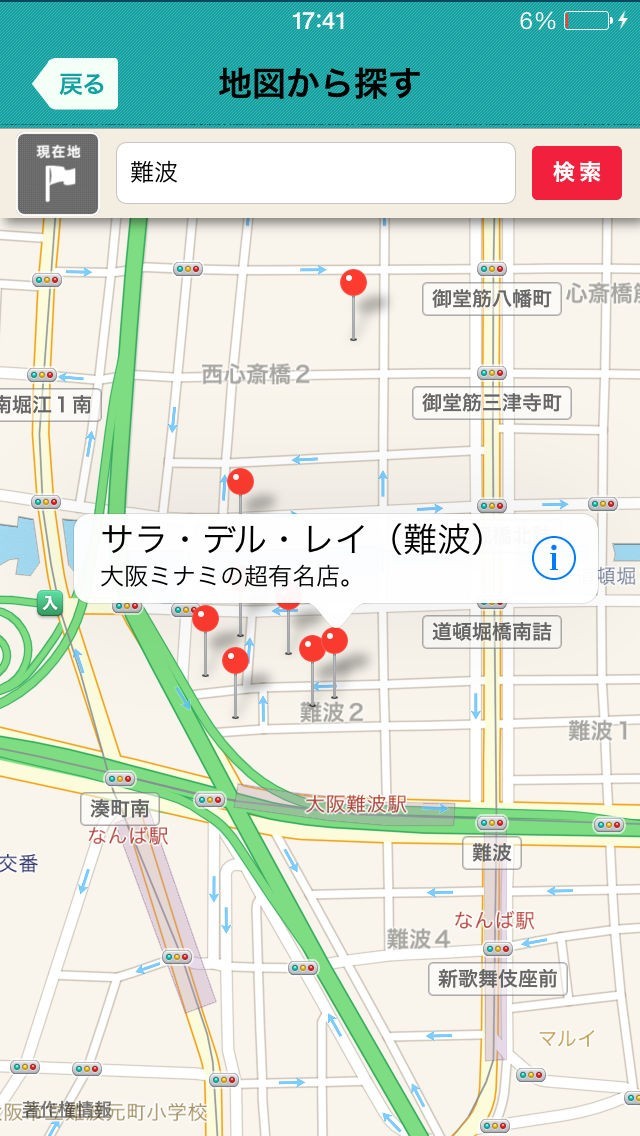This screenshot has width=640, height=1136.
Task: Jump to current location (現在地)
Action: (58, 174)
